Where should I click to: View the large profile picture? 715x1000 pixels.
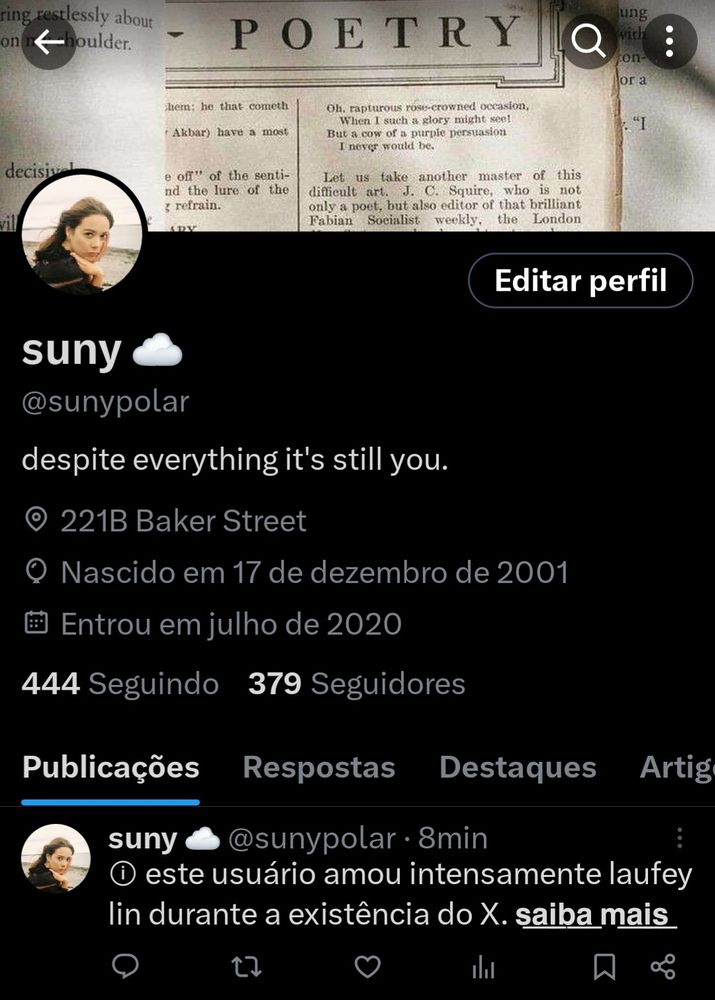(x=84, y=233)
